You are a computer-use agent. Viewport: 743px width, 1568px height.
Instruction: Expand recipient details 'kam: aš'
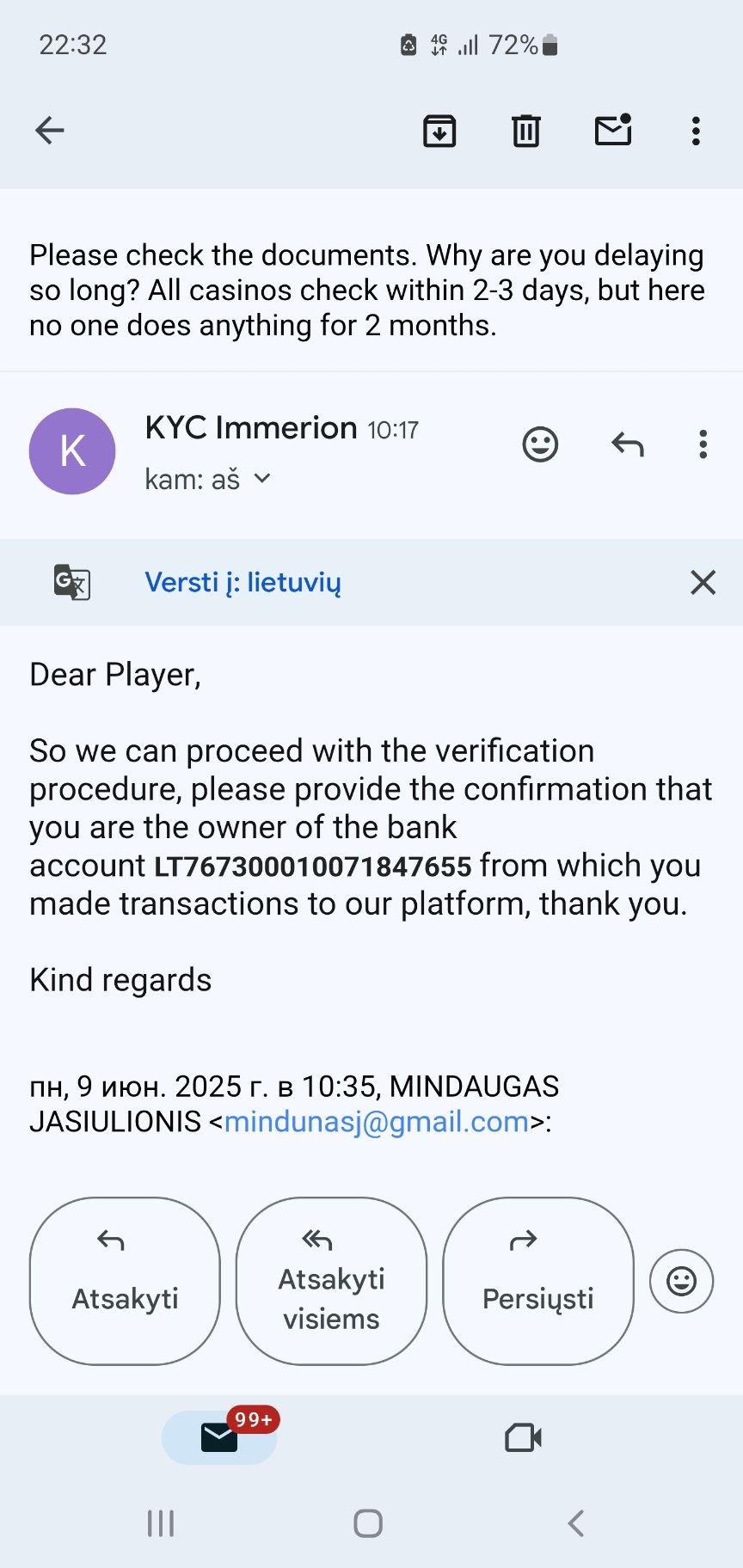coord(208,479)
